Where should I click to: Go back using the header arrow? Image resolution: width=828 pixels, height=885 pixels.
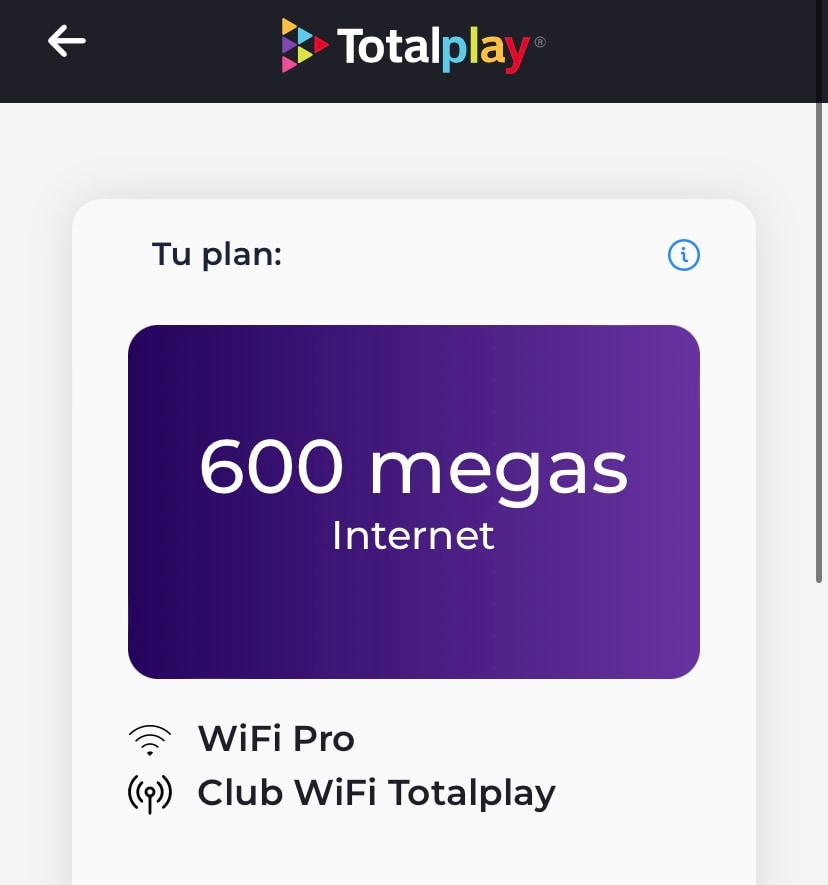67,42
